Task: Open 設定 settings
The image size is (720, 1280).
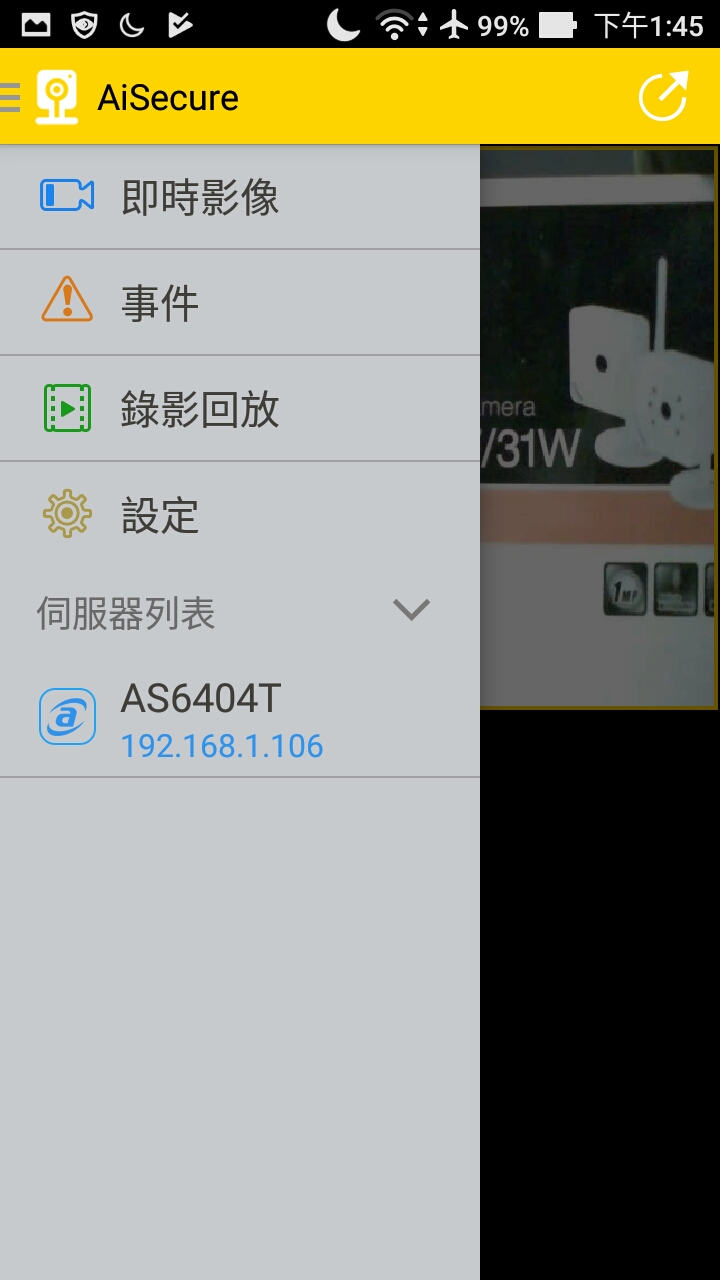Action: point(240,514)
